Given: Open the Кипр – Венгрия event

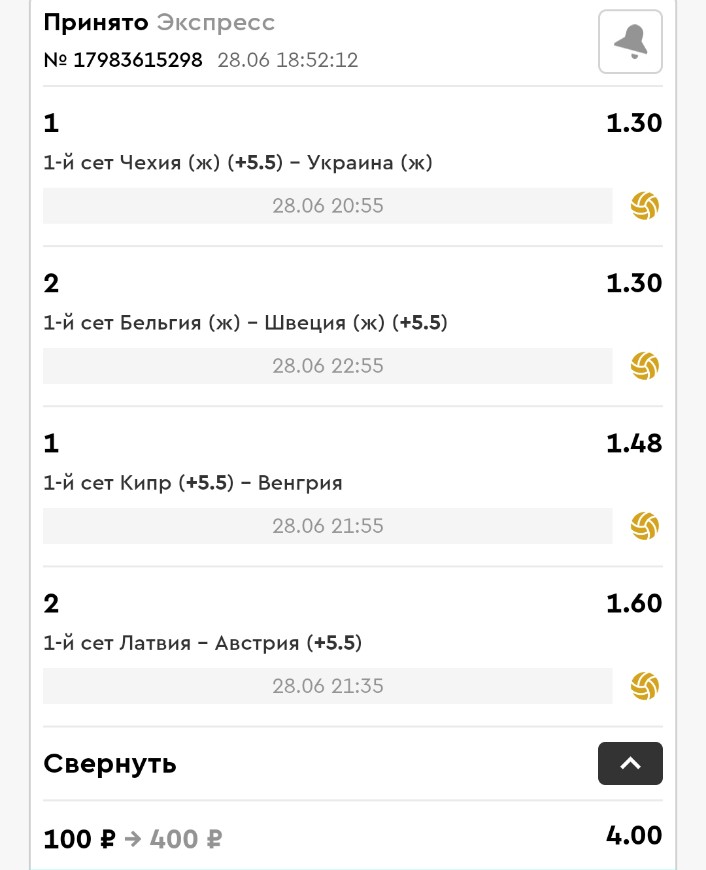Looking at the screenshot, I should 193,483.
